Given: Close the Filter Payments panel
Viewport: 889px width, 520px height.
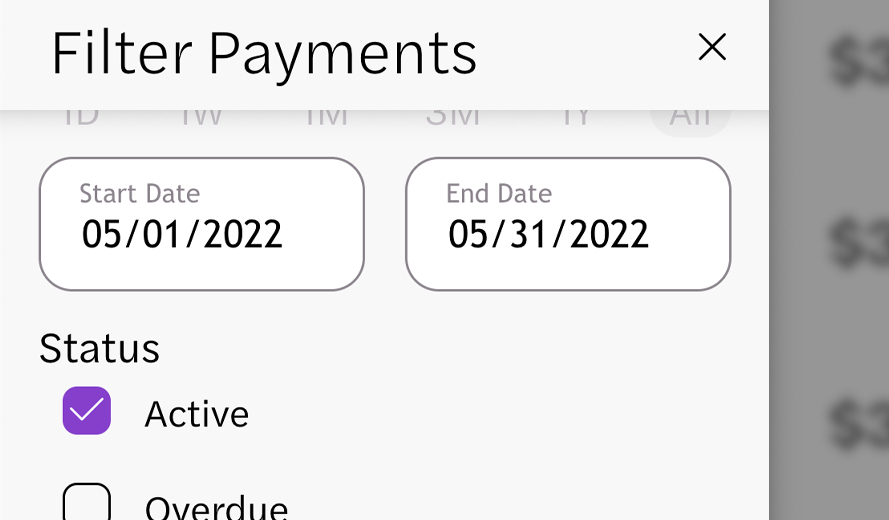Looking at the screenshot, I should pyautogui.click(x=712, y=47).
